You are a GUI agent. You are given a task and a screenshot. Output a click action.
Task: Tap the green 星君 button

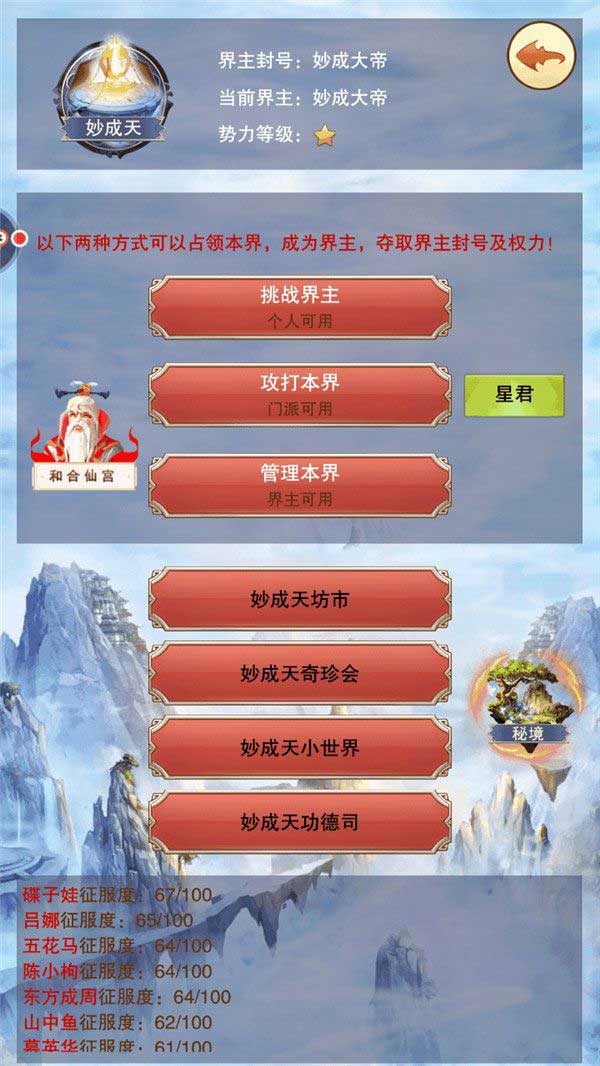pos(514,394)
